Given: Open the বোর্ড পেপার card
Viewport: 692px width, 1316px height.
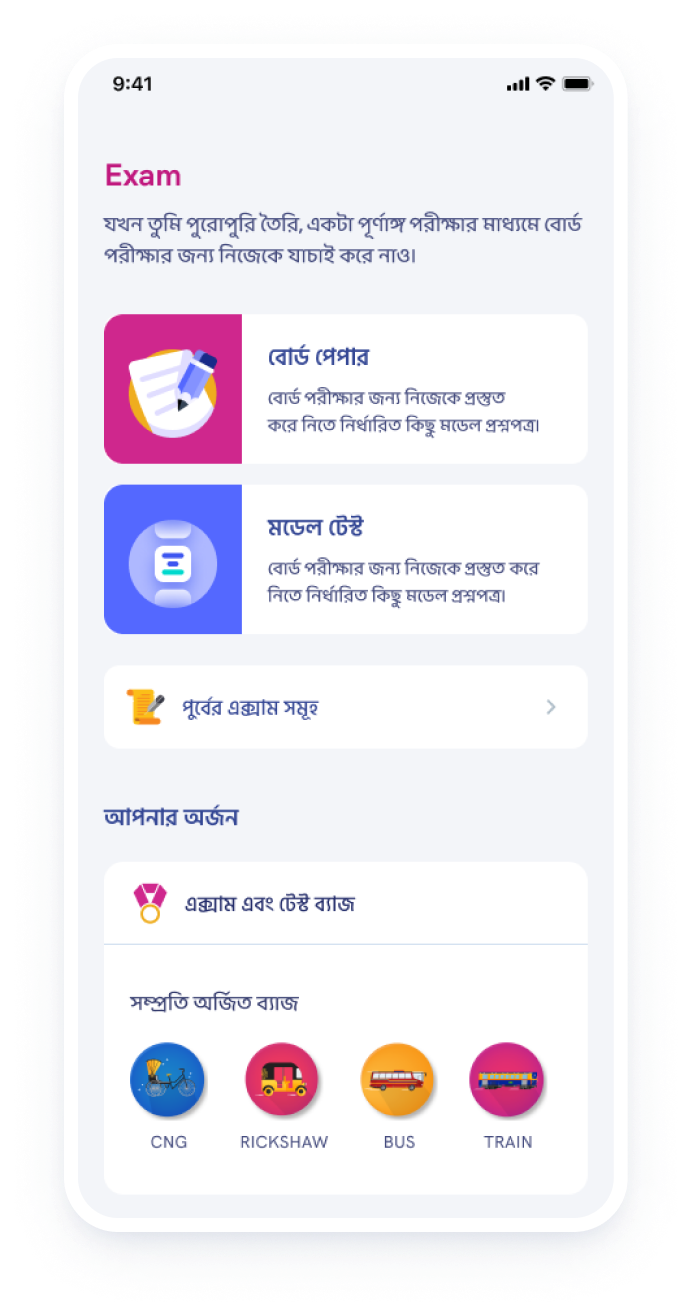Looking at the screenshot, I should (345, 389).
